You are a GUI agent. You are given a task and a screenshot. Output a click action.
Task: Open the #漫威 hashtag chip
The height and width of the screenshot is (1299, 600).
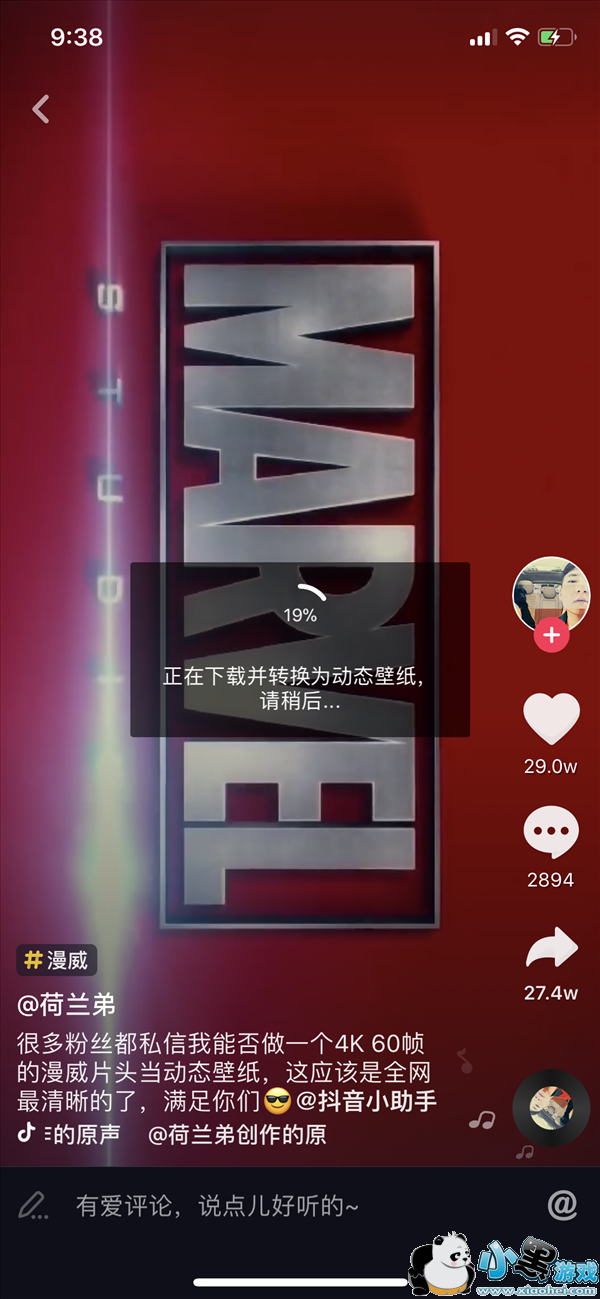click(56, 961)
